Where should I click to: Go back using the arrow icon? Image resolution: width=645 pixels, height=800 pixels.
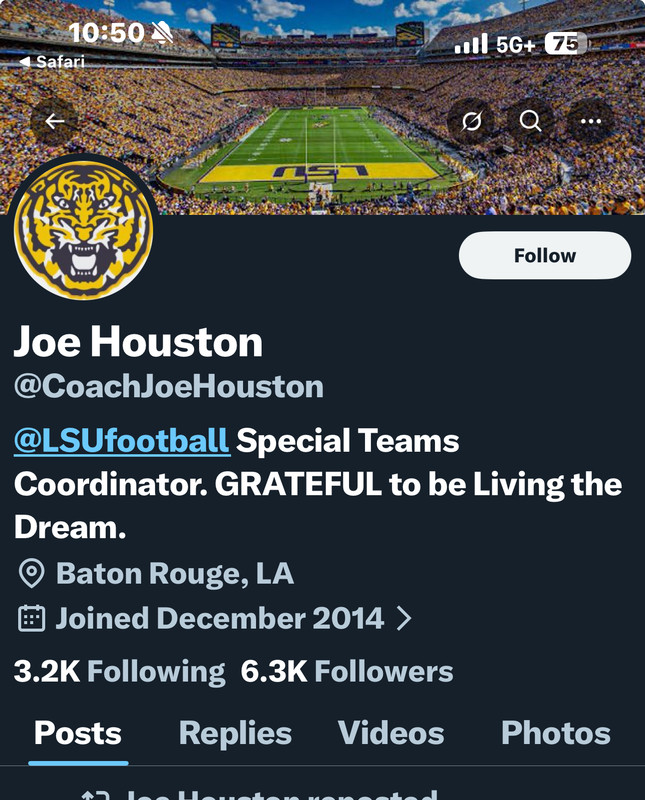click(55, 122)
